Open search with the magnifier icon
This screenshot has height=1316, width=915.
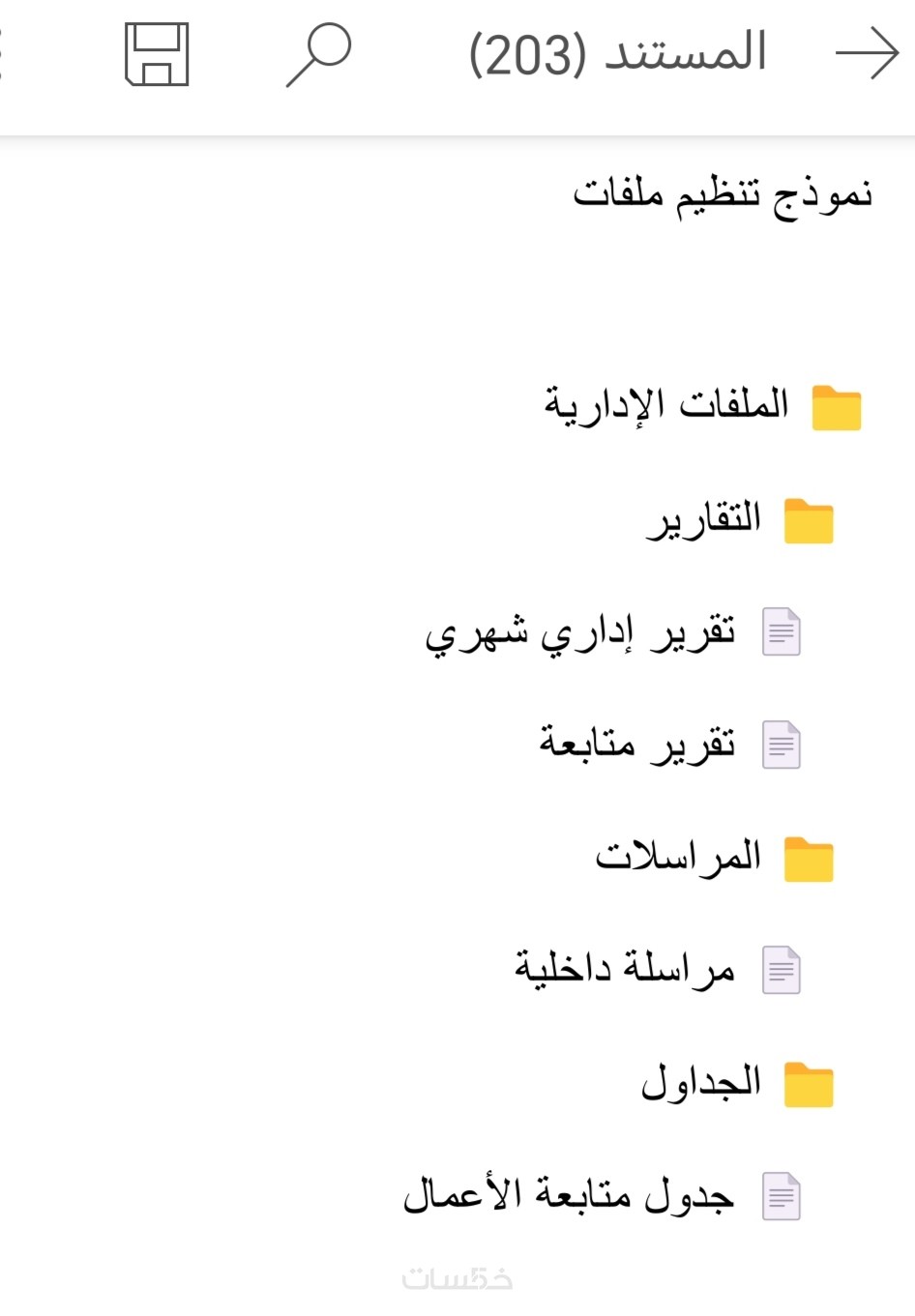(318, 55)
